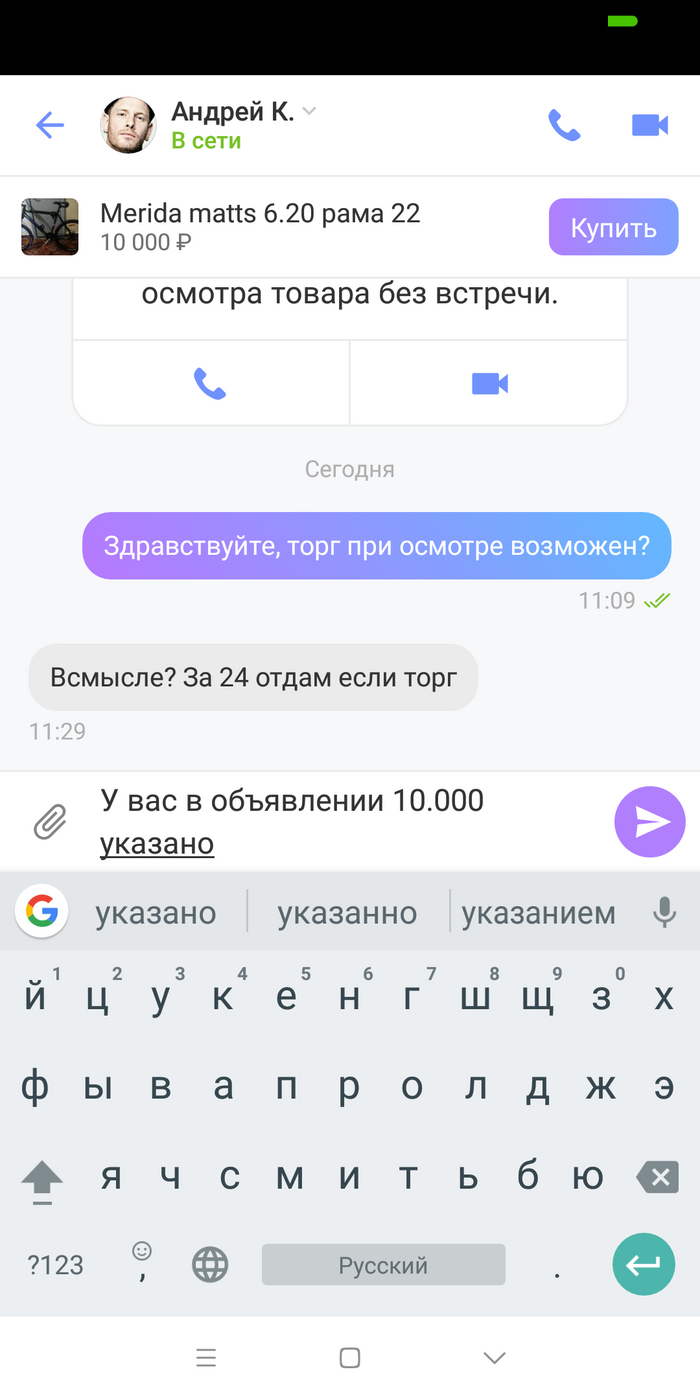Choose the suggestion "указанно"
The image size is (700, 1400).
[x=347, y=913]
